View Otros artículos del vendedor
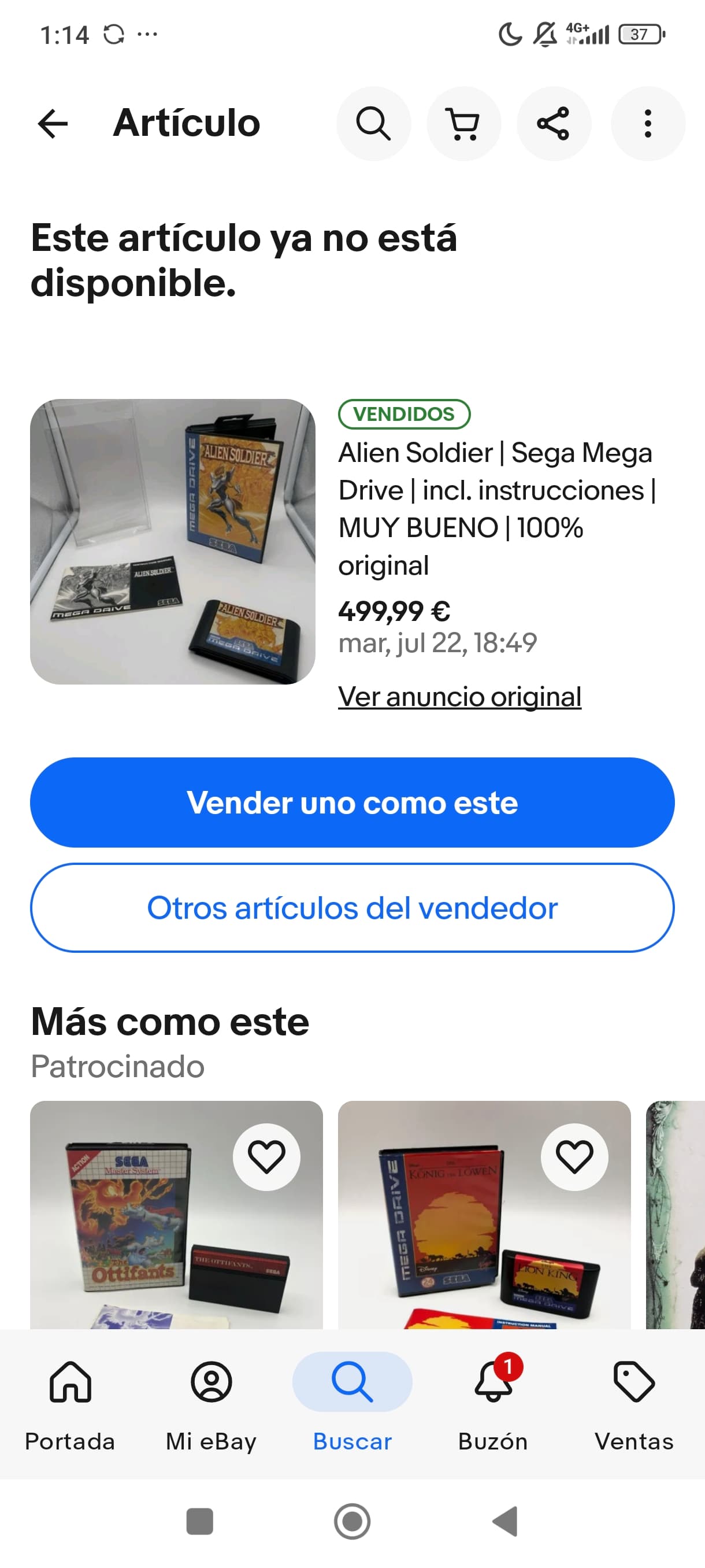Image resolution: width=705 pixels, height=1568 pixels. 352,908
